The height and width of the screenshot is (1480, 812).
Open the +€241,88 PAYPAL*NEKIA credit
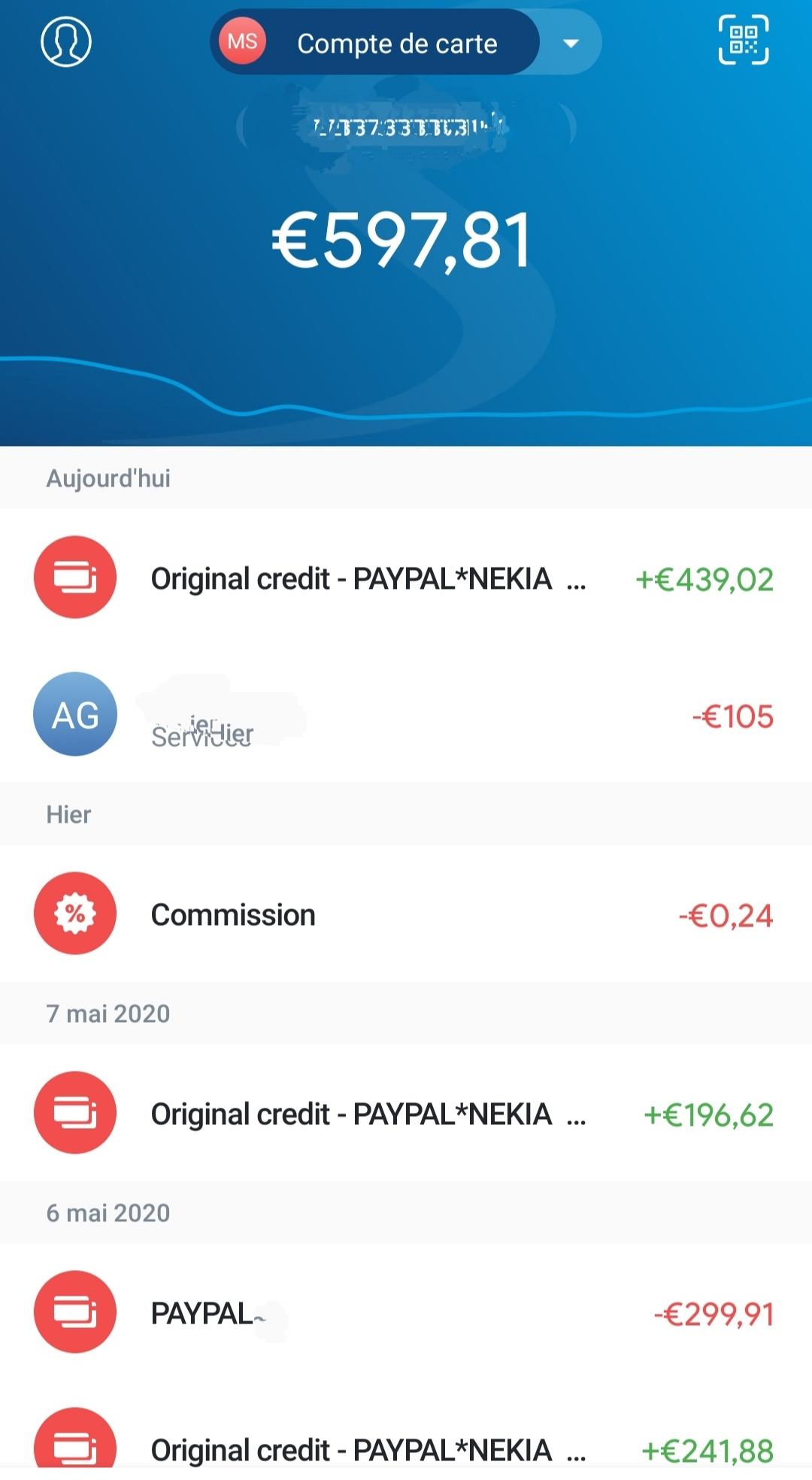pos(406,1440)
